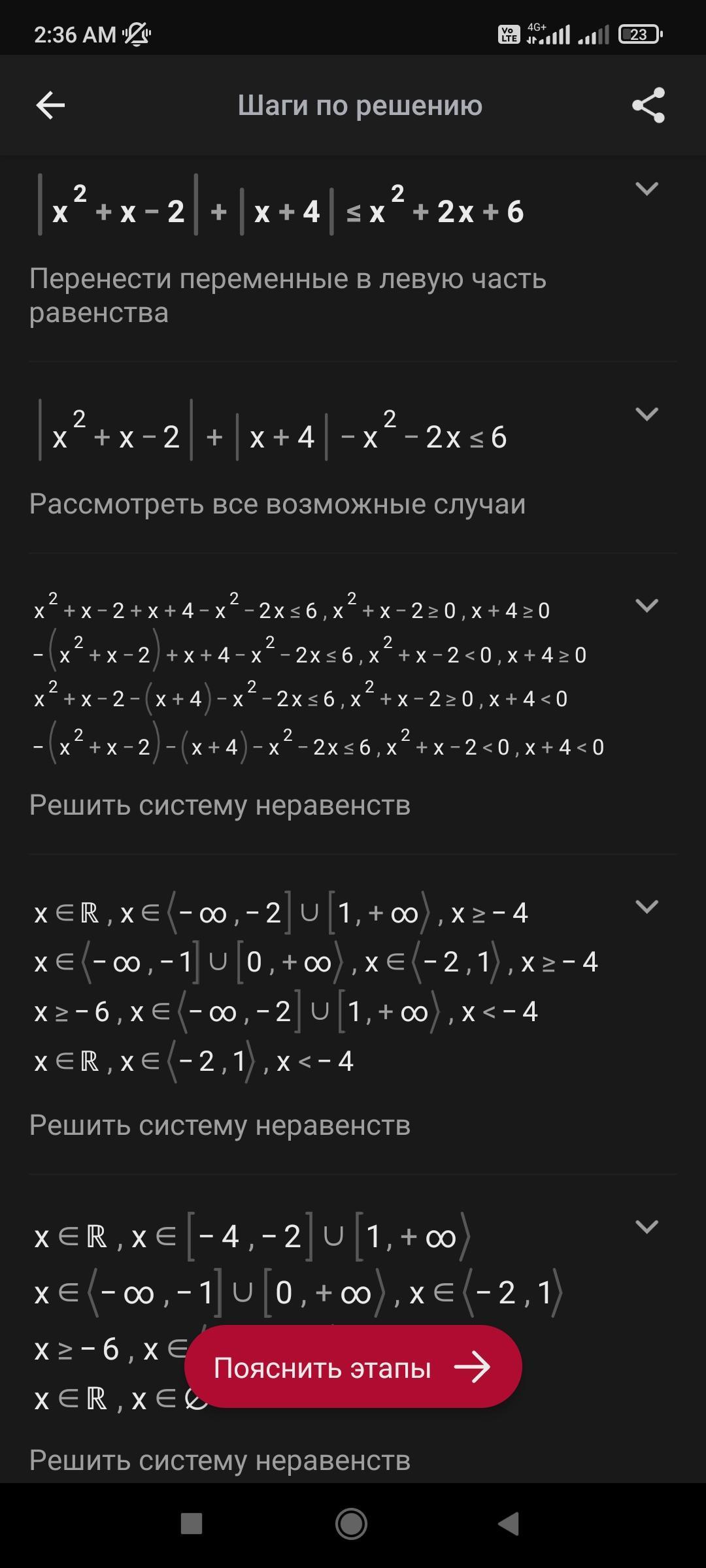Expand the 'Перенести переменные в левую часть' step
The image size is (706, 1568).
[x=647, y=189]
